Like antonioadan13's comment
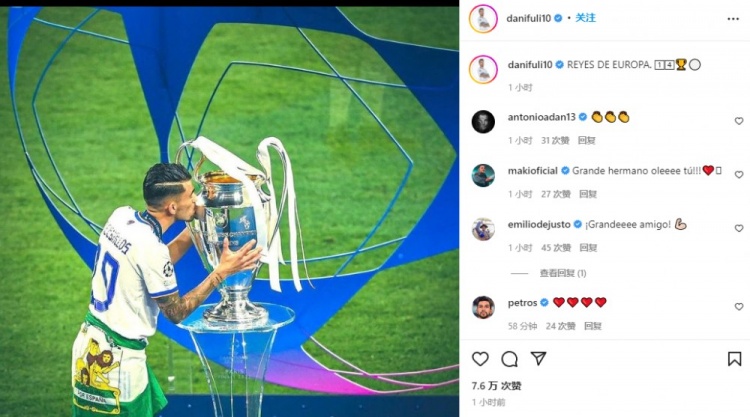 [x=739, y=121]
